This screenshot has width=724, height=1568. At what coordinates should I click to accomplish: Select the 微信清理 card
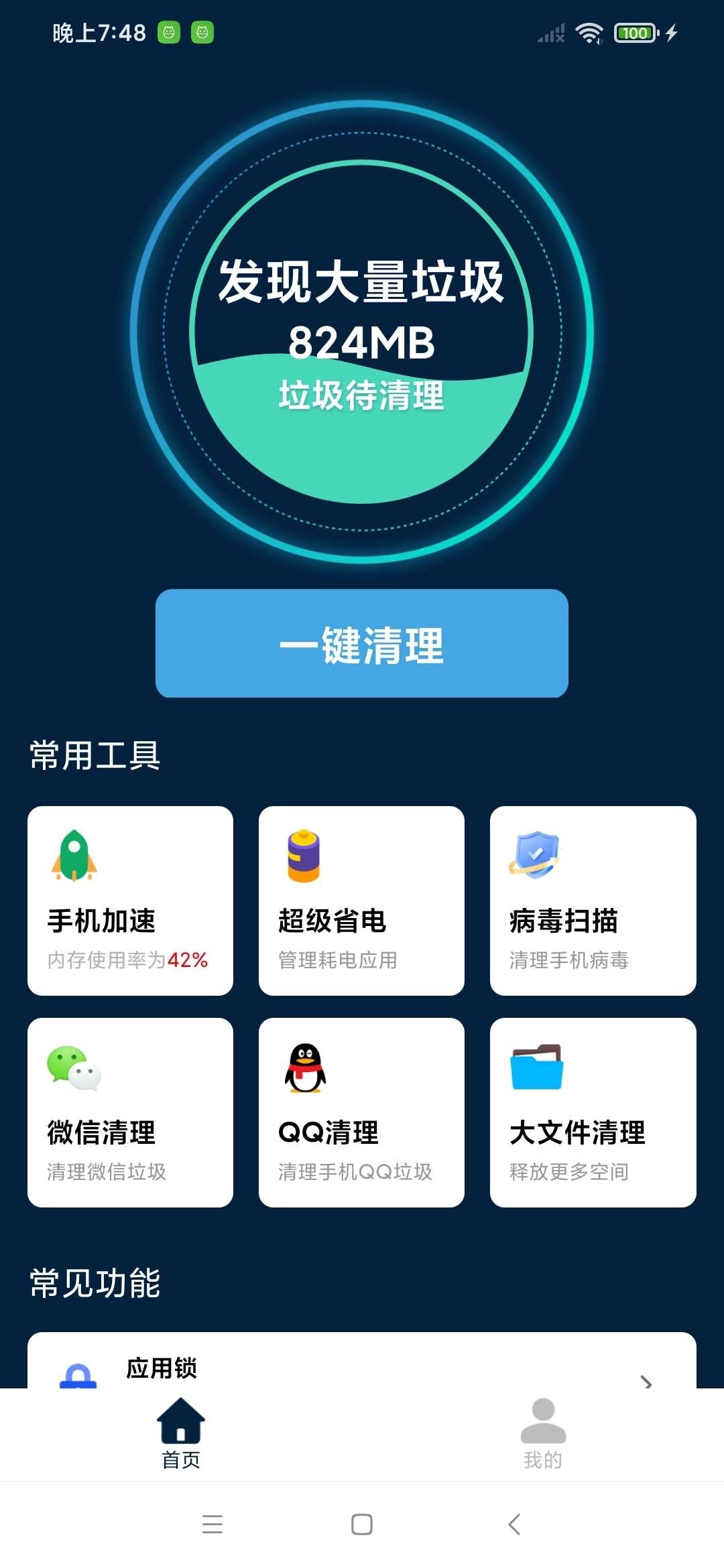click(130, 1112)
